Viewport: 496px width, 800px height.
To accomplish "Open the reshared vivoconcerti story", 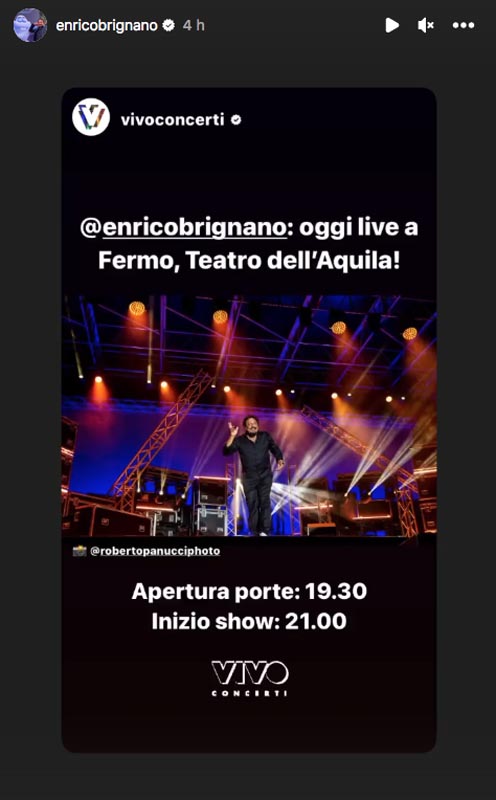I will pos(249,420).
